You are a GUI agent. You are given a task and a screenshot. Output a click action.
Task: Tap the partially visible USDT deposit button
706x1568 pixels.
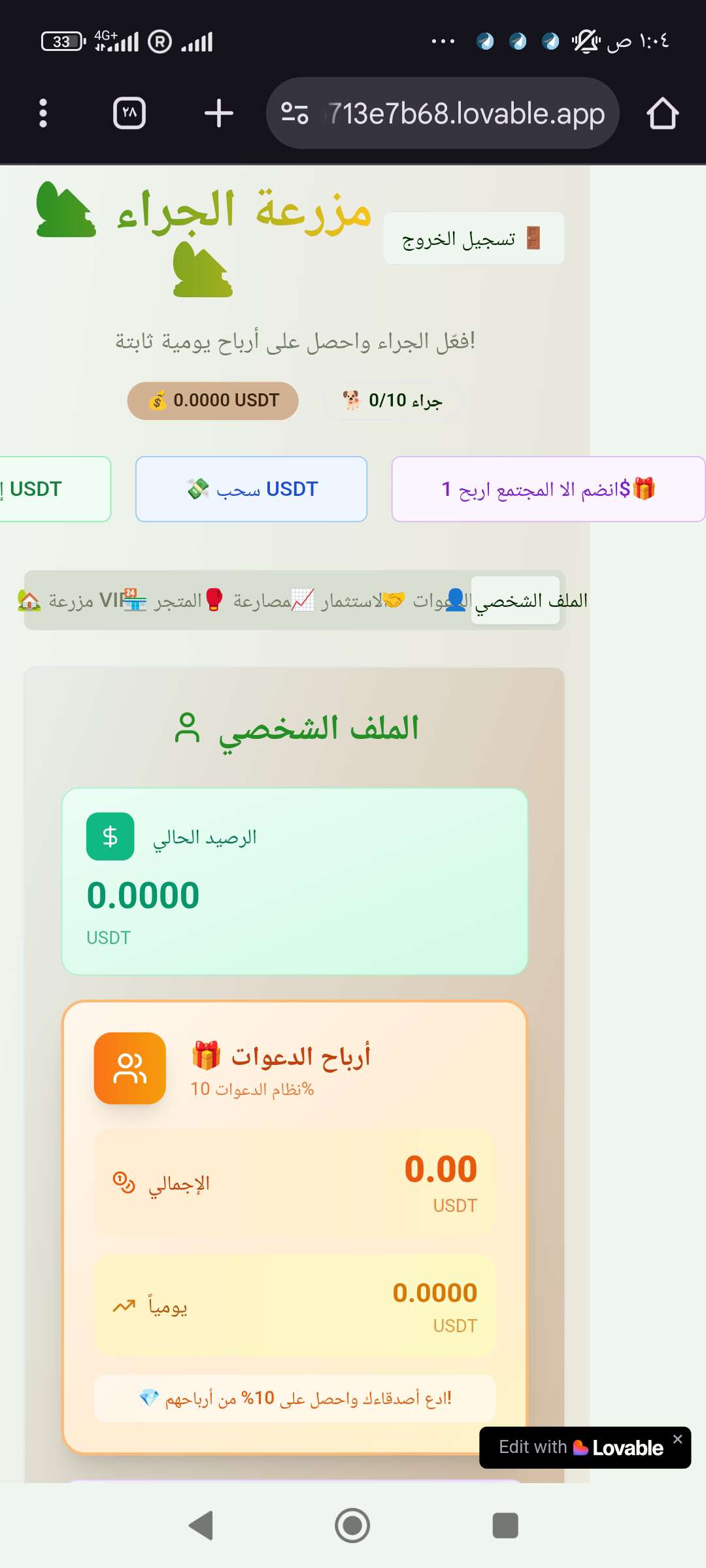52,489
